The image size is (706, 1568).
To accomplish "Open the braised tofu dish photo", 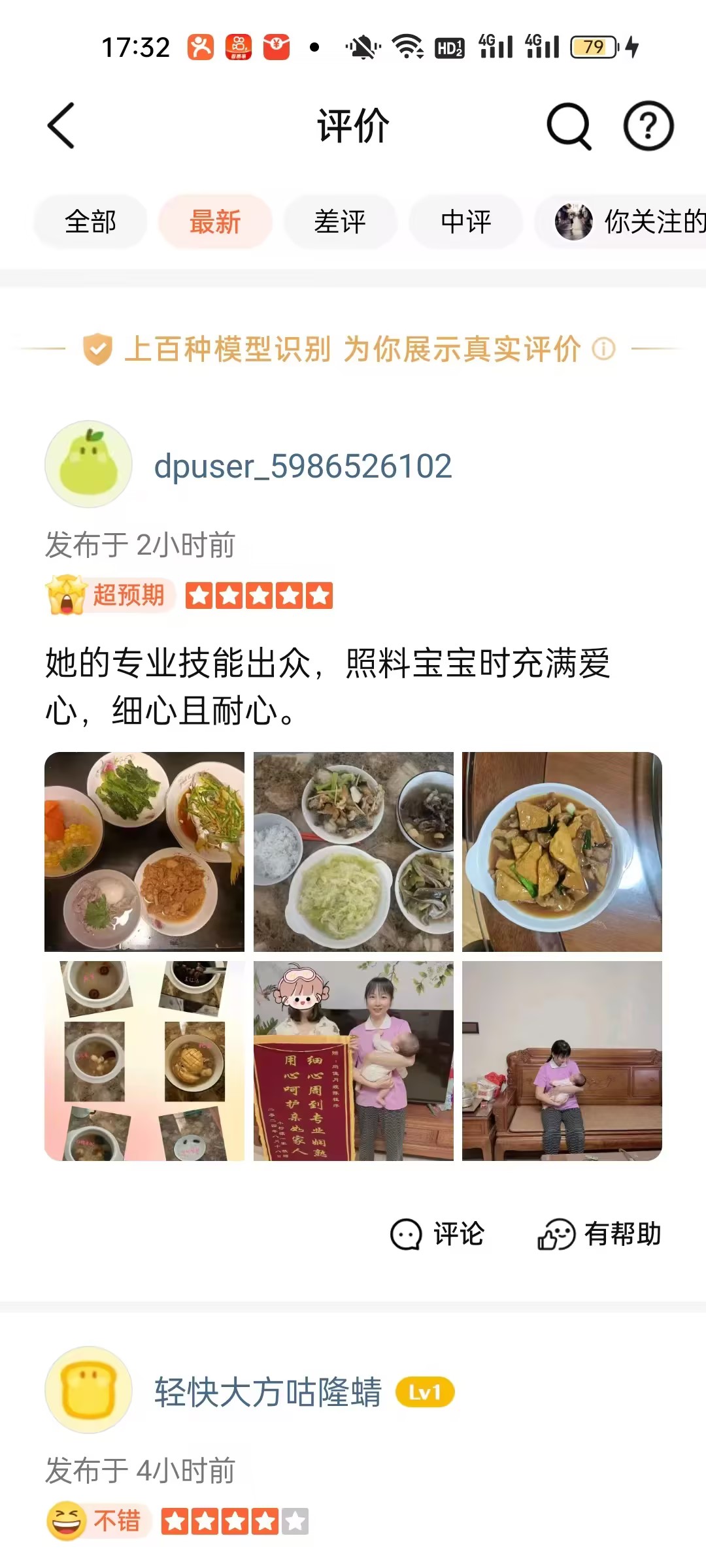I will [x=562, y=851].
